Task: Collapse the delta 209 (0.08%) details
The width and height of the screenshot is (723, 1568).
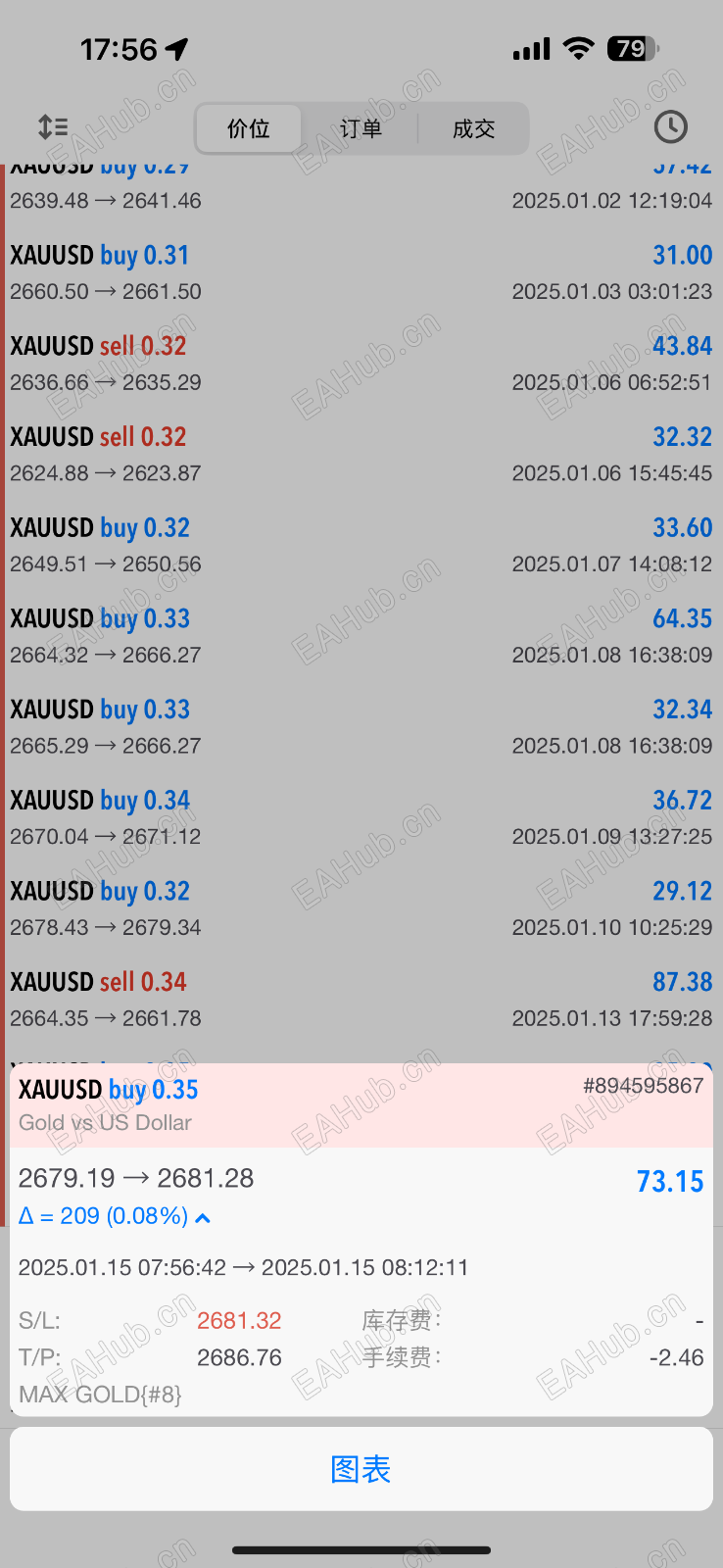Action: click(x=203, y=1217)
